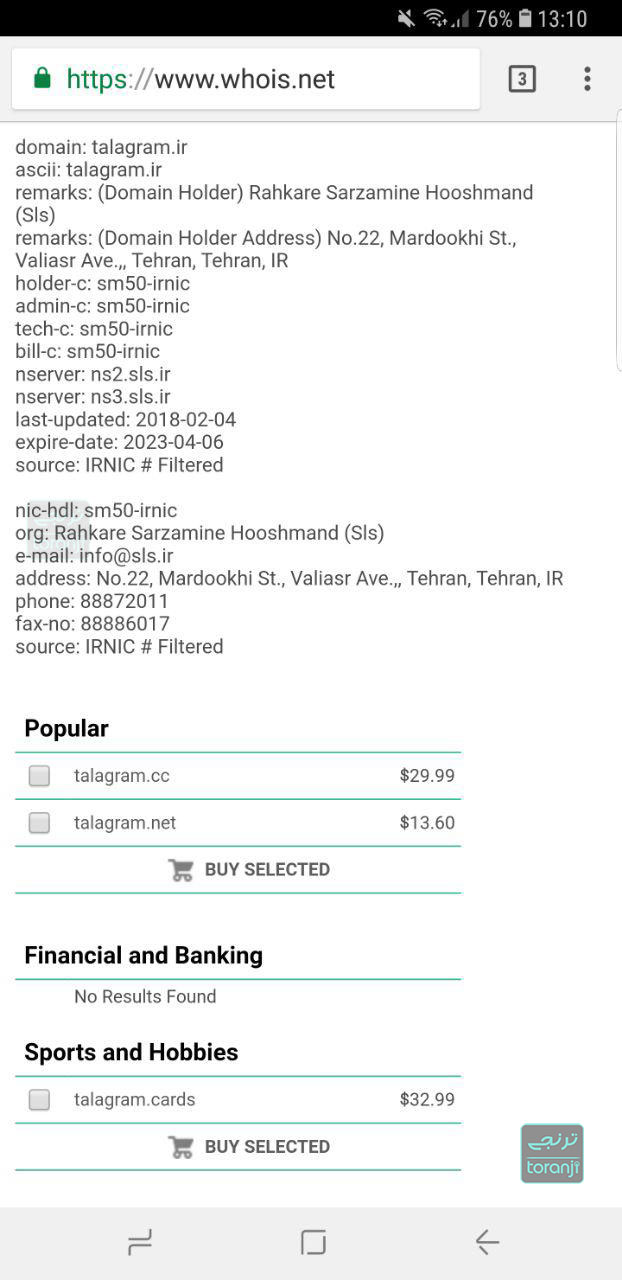The image size is (622, 1280).
Task: Tap Buy Selected under Popular
Action: pos(249,870)
